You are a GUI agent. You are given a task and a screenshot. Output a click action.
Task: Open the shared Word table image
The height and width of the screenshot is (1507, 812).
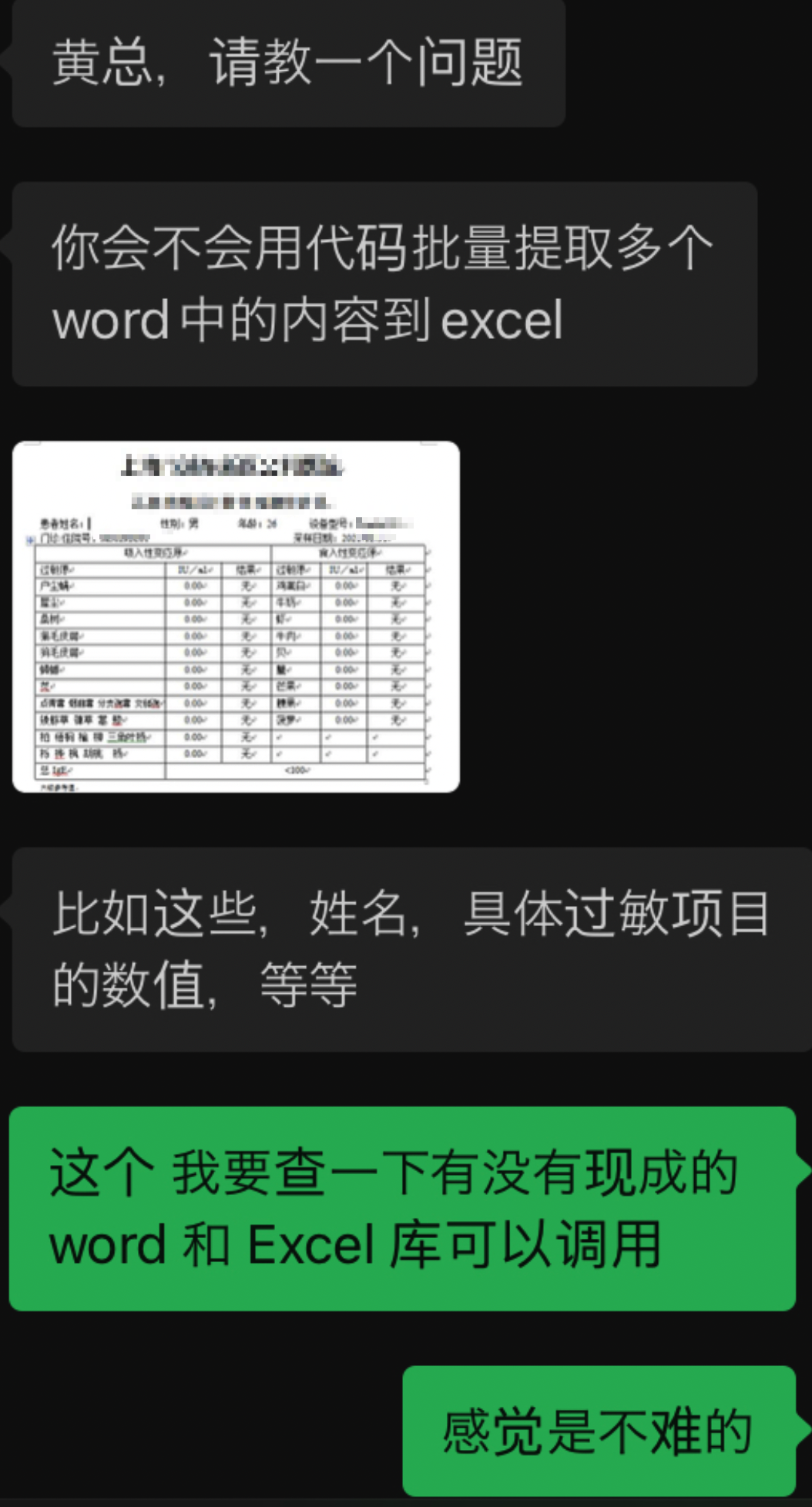pos(236,616)
